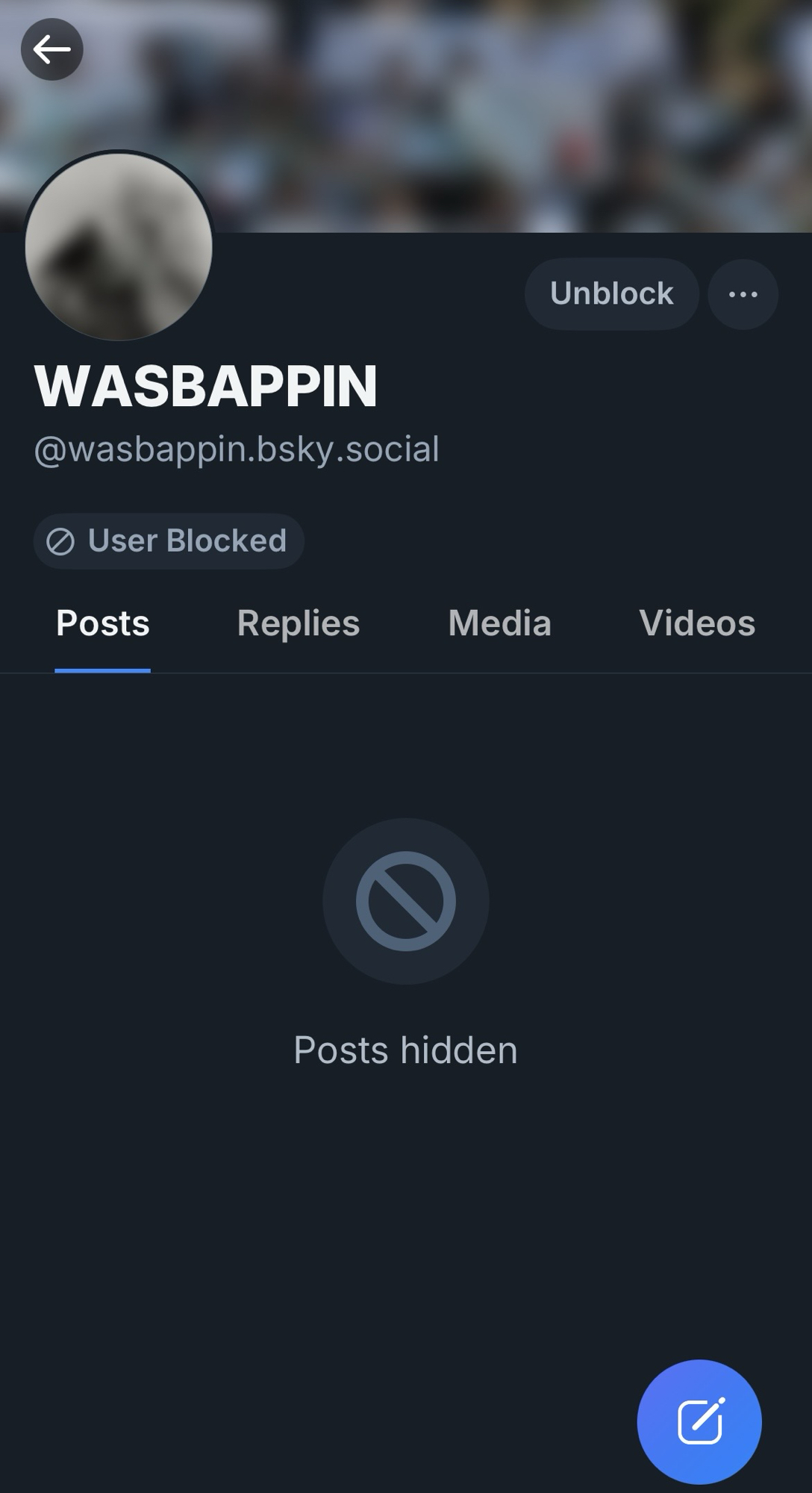The height and width of the screenshot is (1493, 812).
Task: View the WASBAPPIN profile avatar
Action: (x=119, y=246)
